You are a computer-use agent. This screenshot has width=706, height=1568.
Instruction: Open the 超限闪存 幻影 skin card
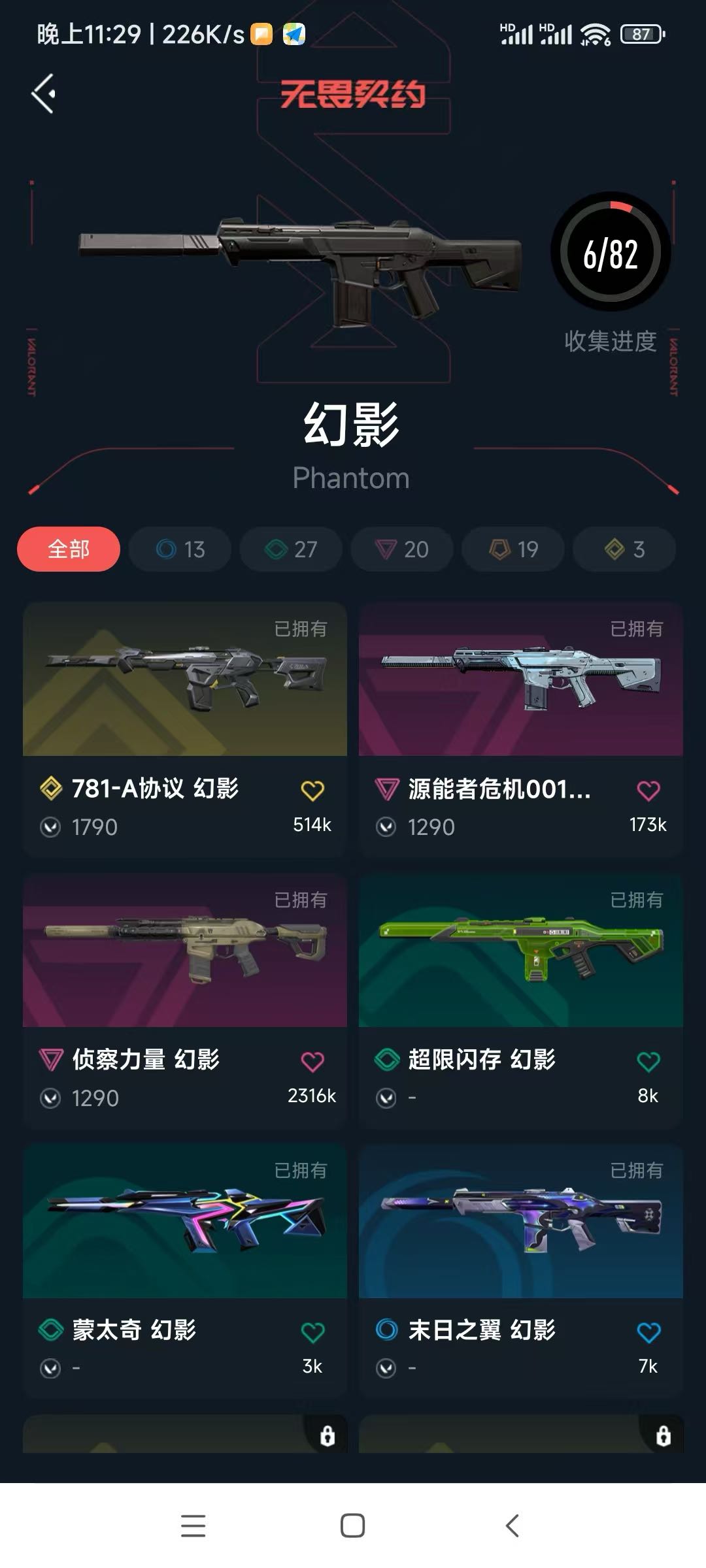521,1000
